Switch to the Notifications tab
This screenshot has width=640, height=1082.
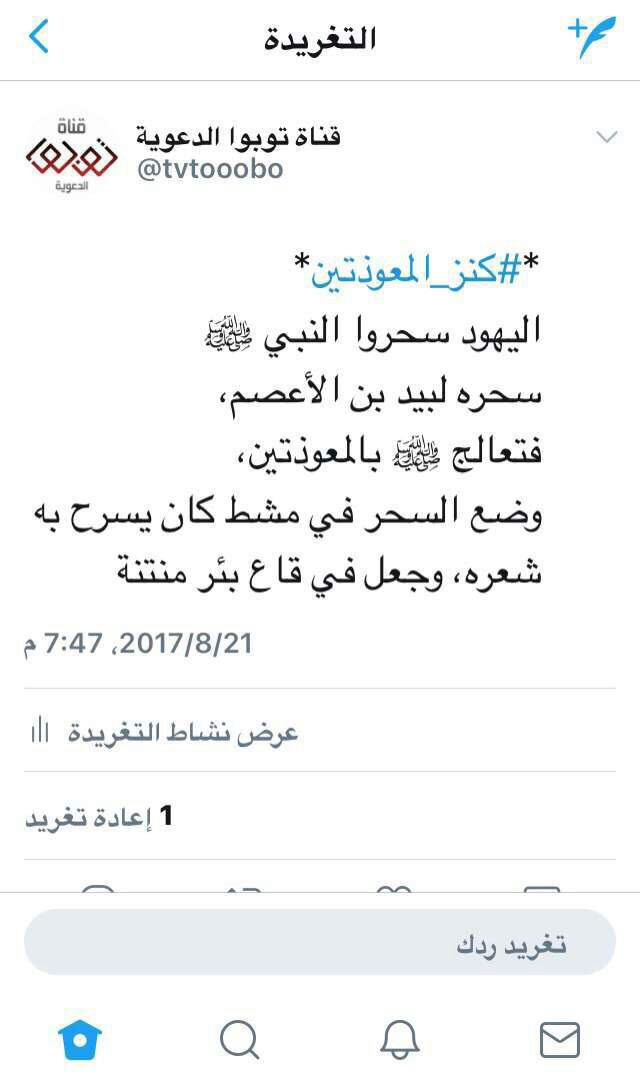coord(399,1040)
